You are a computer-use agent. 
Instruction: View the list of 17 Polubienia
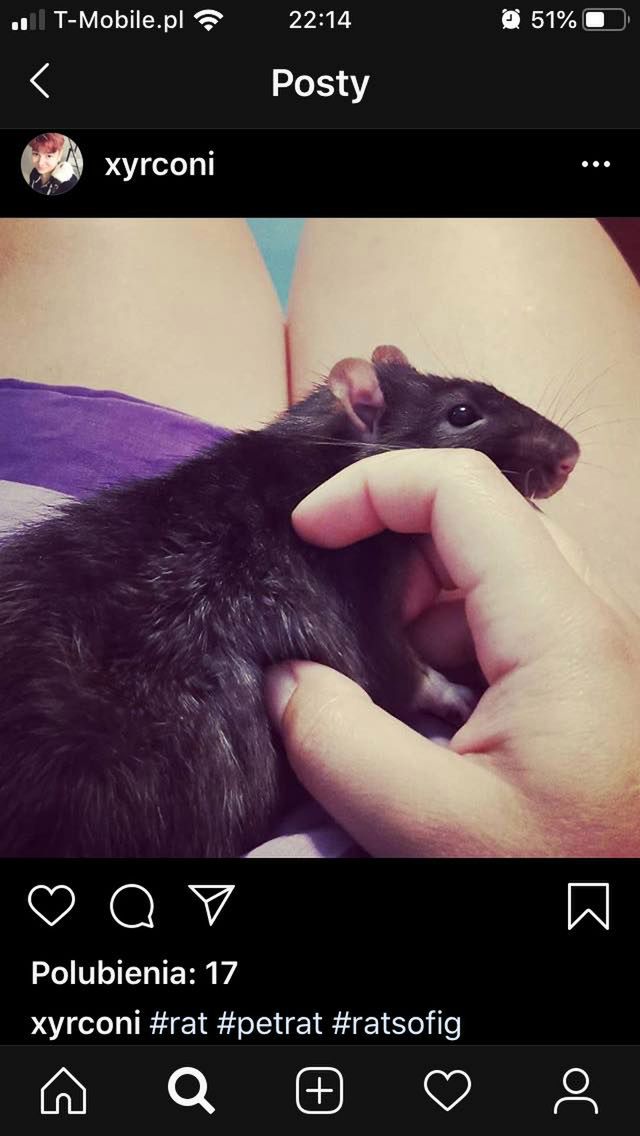134,972
